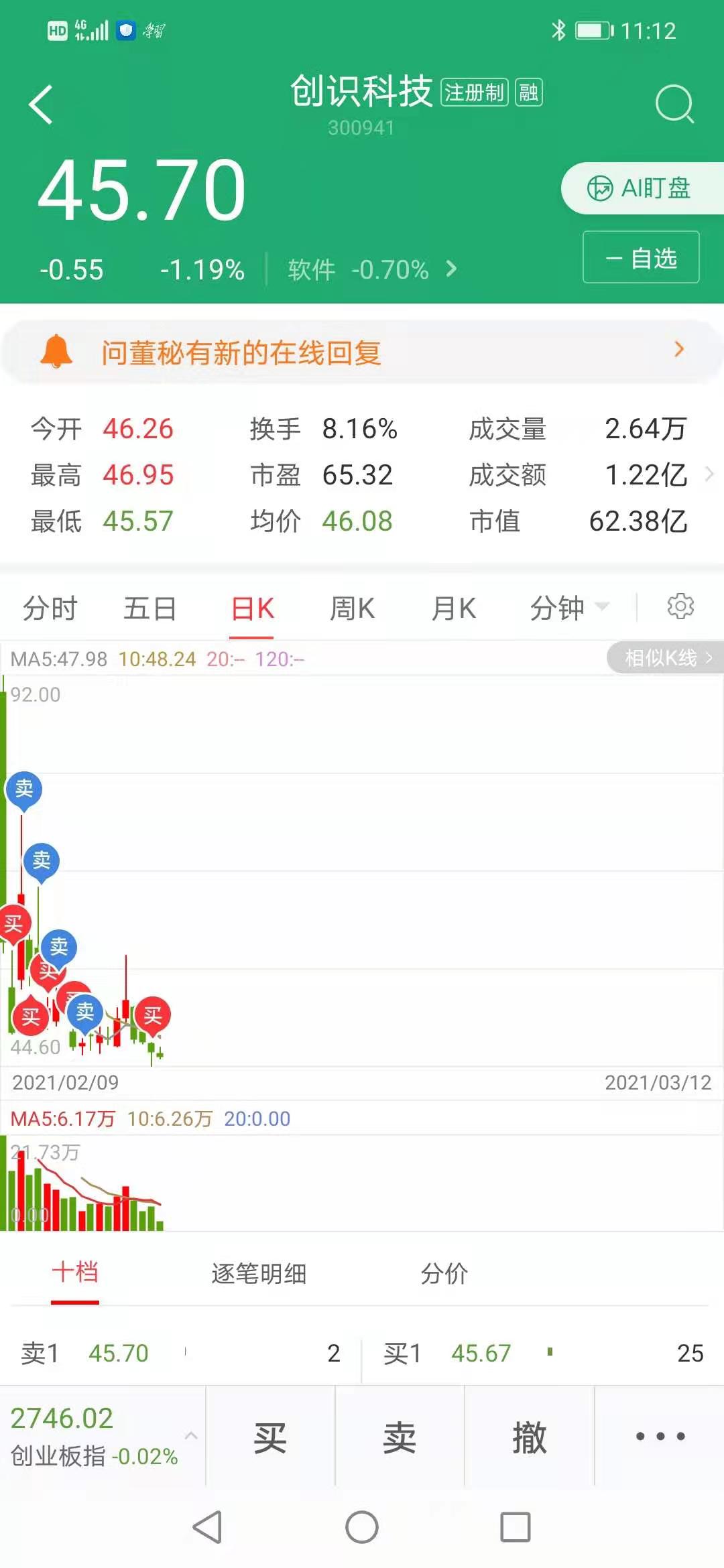724x1568 pixels.
Task: Tap the 卖 sell button
Action: pyautogui.click(x=400, y=1438)
